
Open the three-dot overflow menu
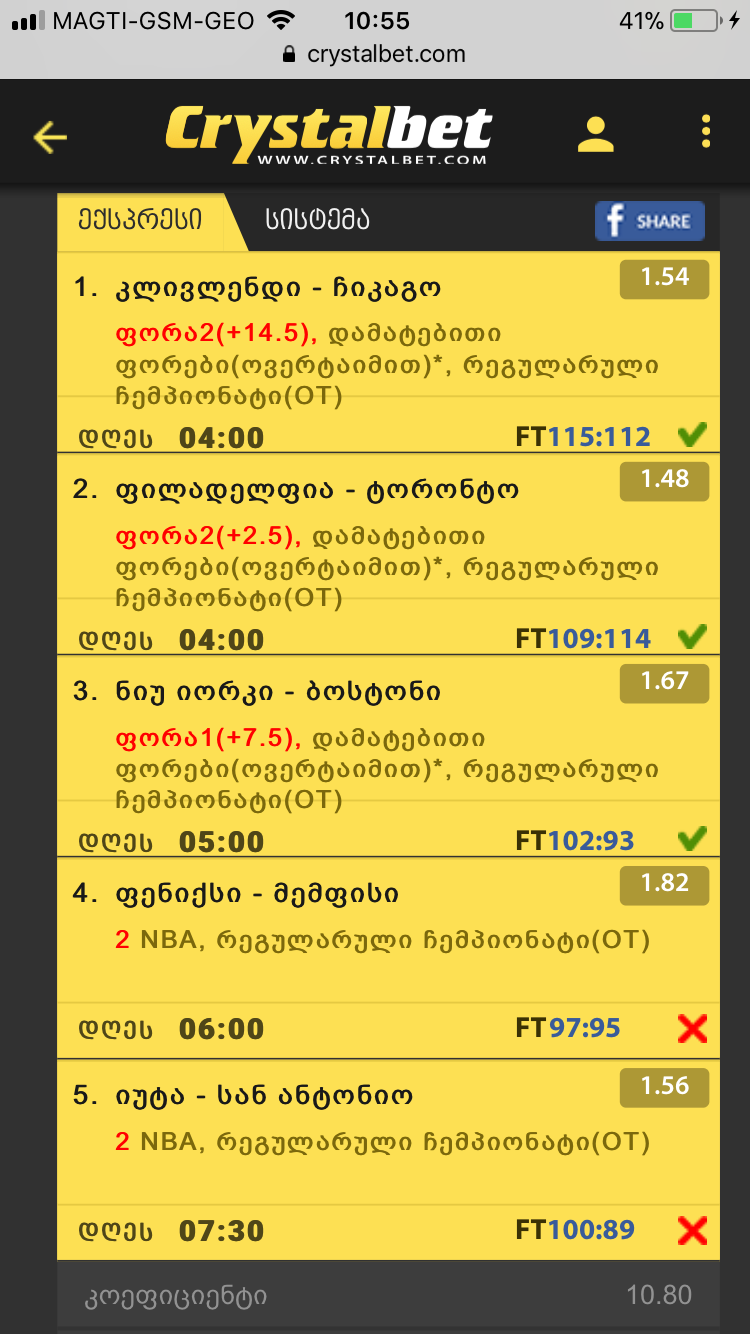click(706, 132)
